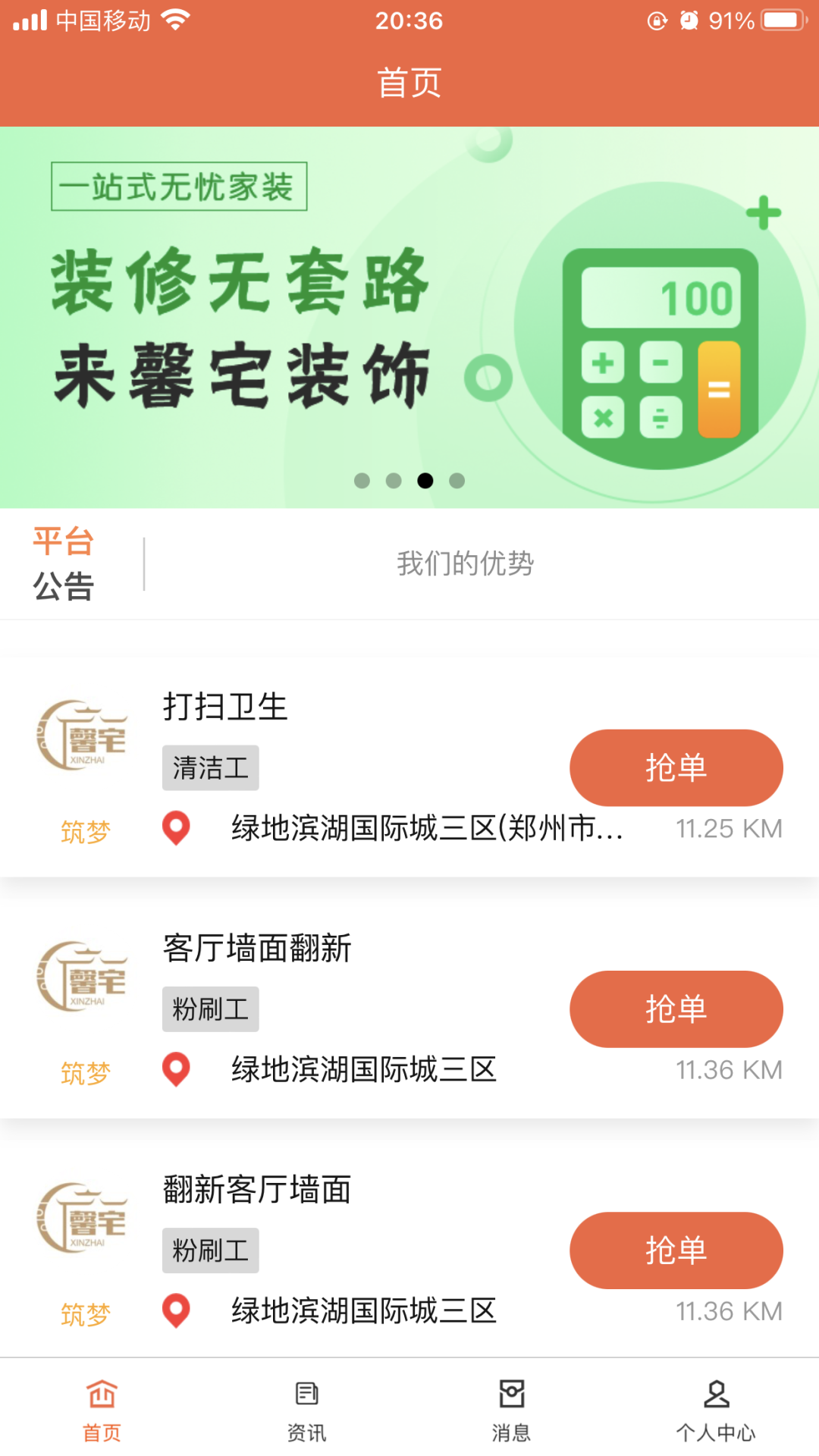Select the third carousel indicator dot

425,480
